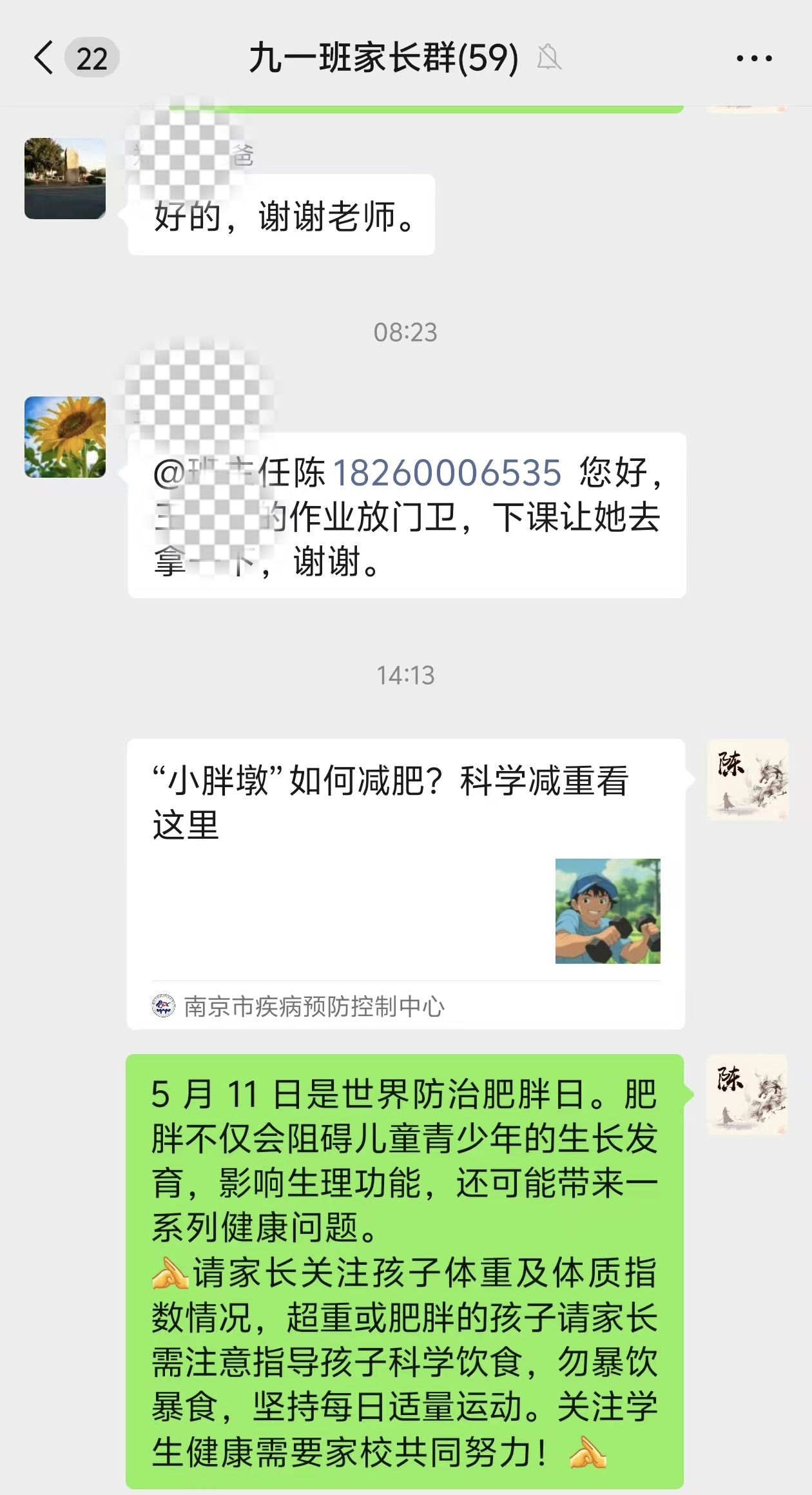The height and width of the screenshot is (1495, 812).
Task: Open 陈 avatar beside the article card
Action: pyautogui.click(x=748, y=779)
